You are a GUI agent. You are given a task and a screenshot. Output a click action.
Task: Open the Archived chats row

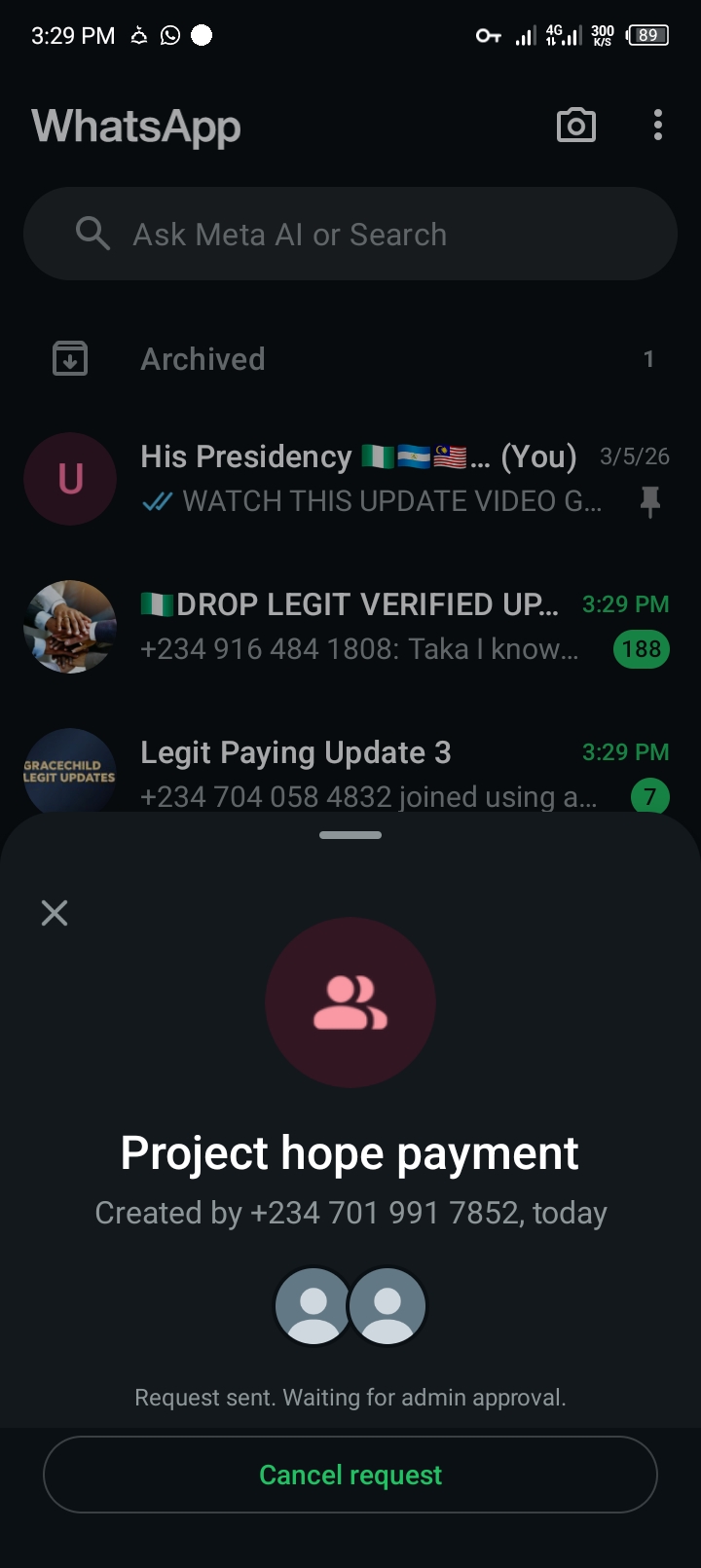coord(350,359)
